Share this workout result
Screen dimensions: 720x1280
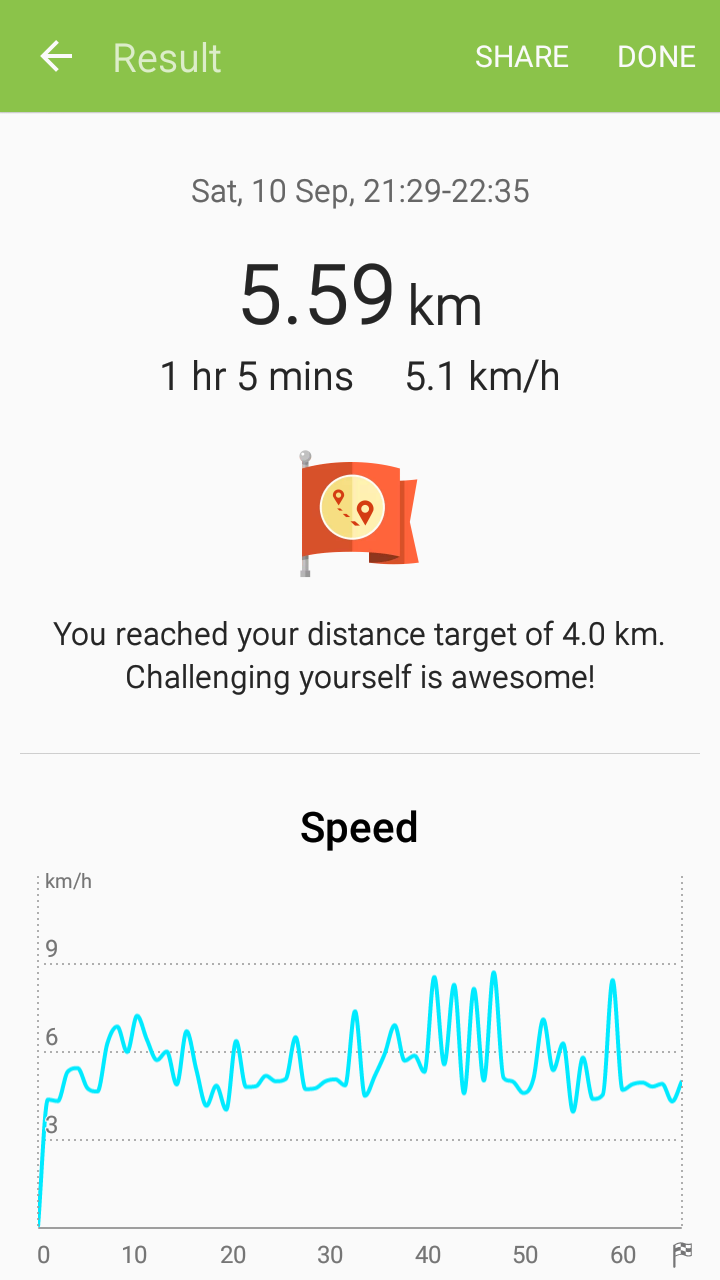tap(521, 57)
